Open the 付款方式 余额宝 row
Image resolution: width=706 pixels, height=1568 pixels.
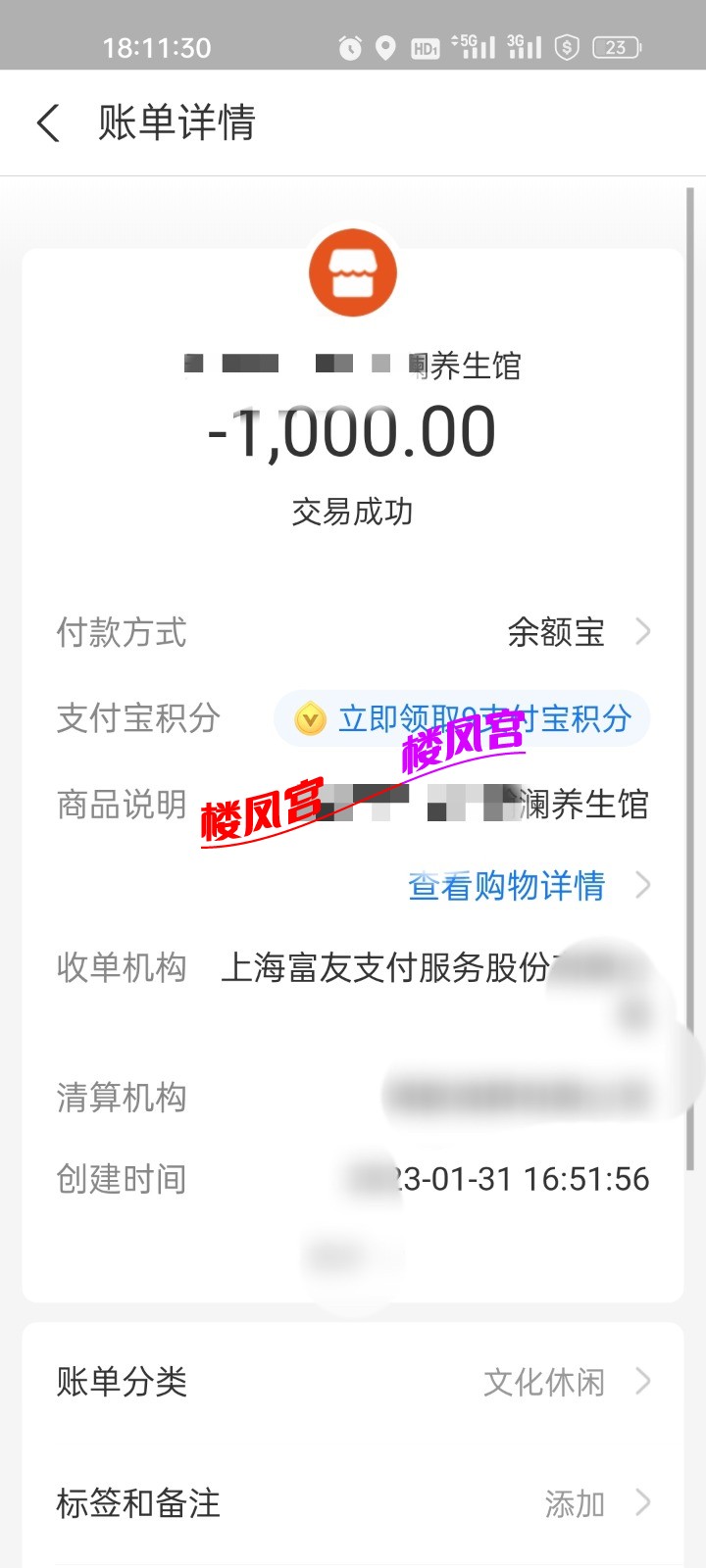point(556,633)
